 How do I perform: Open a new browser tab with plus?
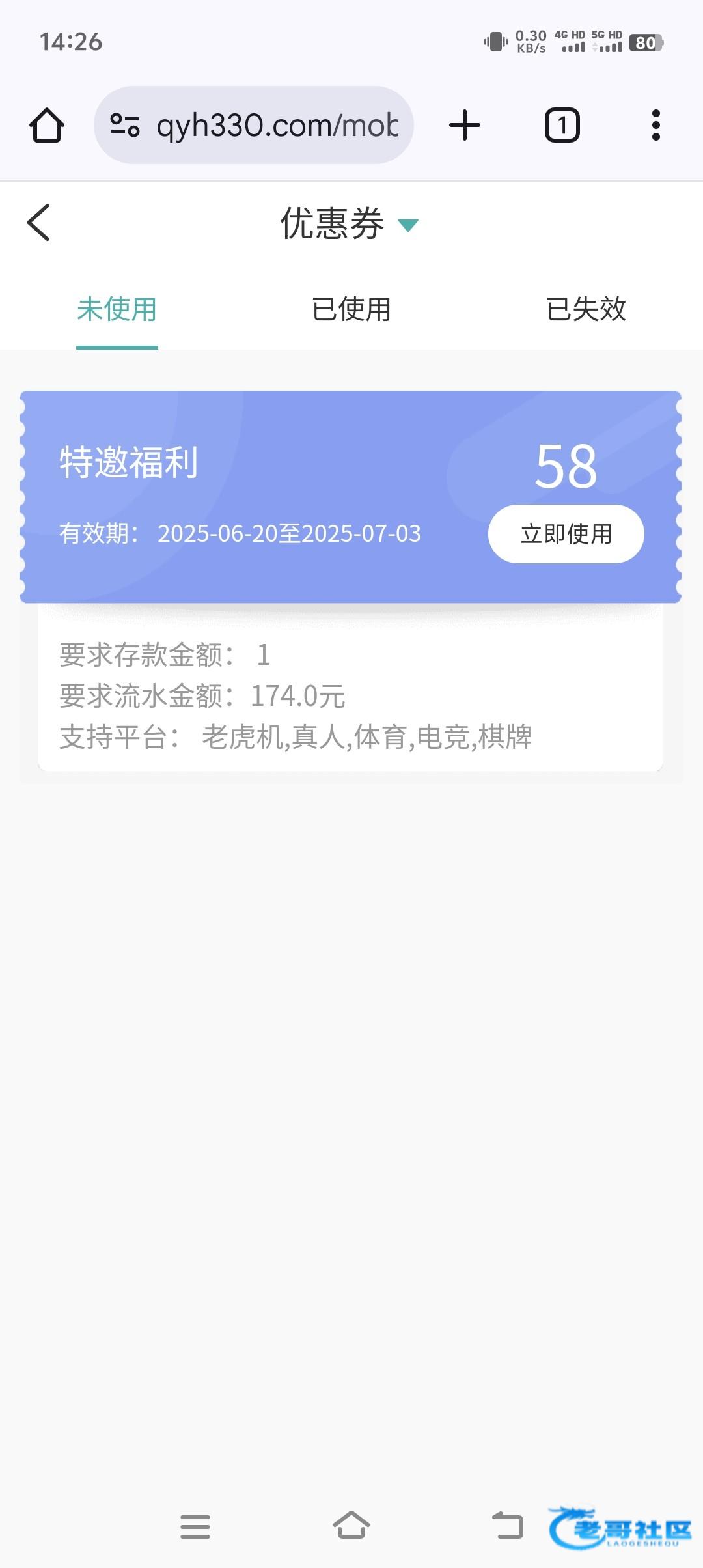click(465, 125)
